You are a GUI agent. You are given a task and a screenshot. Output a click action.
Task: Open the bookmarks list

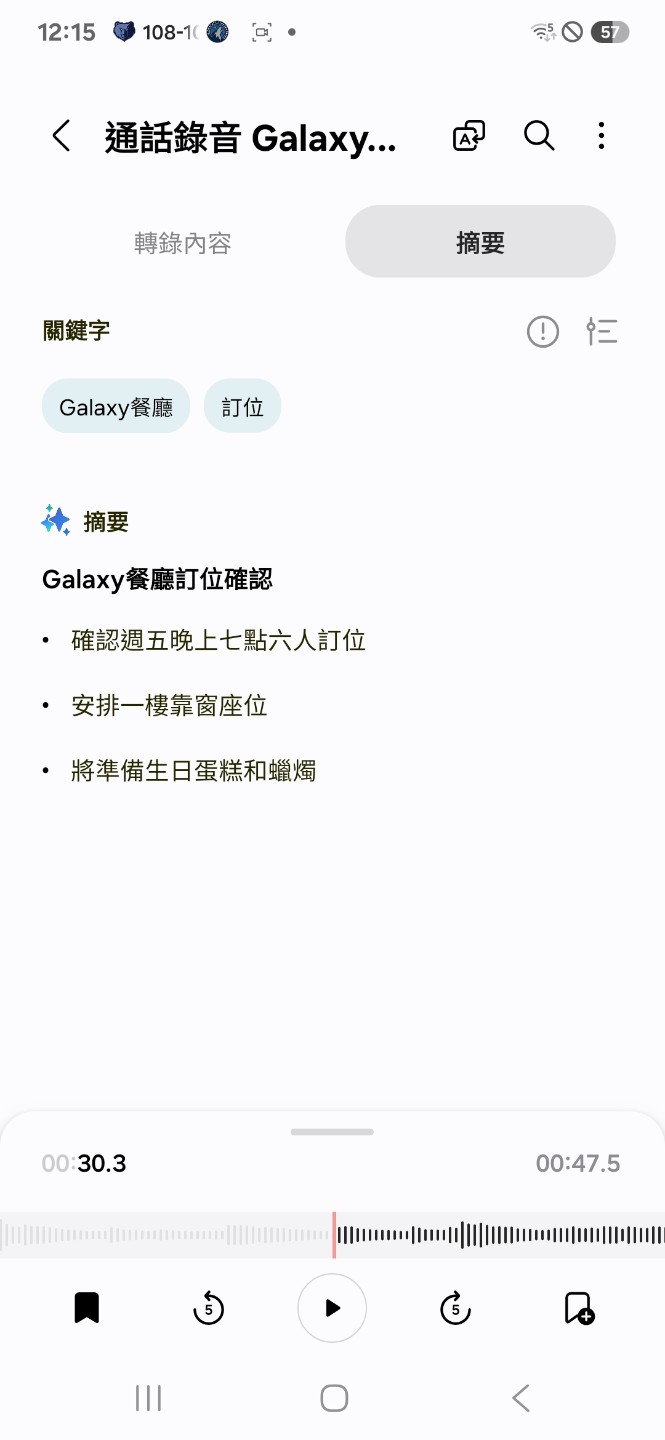(87, 1307)
